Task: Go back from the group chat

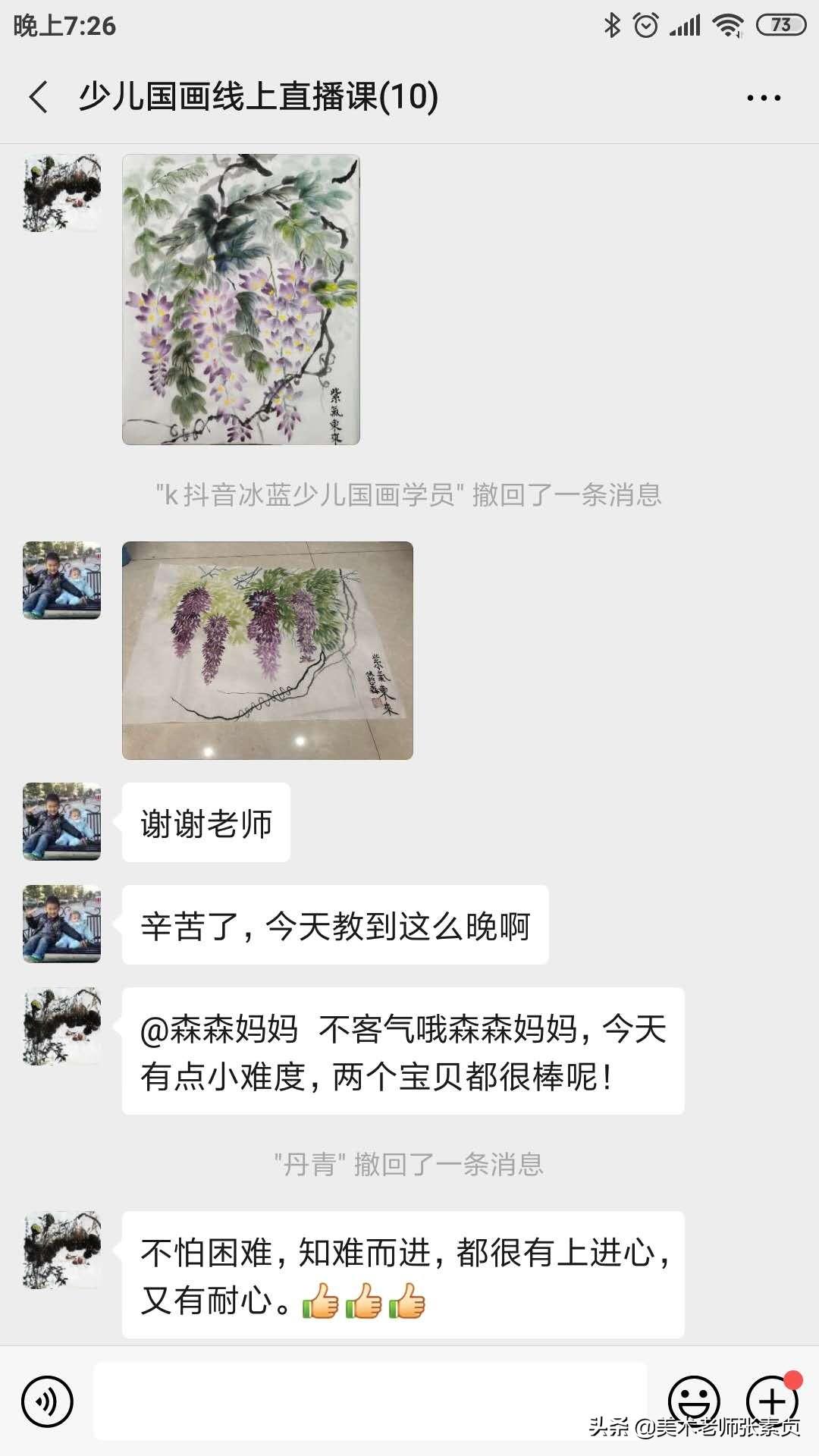Action: point(39,97)
